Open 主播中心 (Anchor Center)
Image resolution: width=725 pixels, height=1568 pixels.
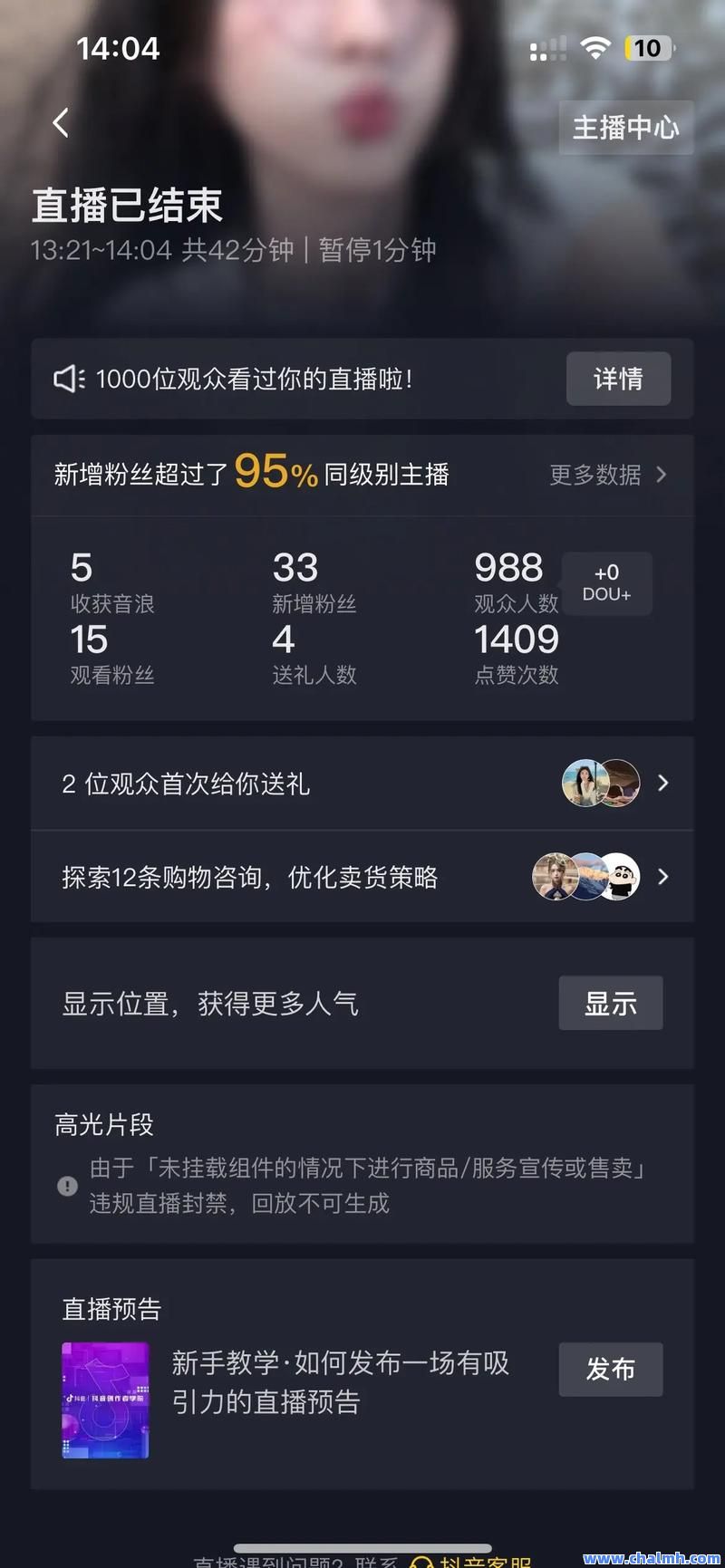[625, 128]
